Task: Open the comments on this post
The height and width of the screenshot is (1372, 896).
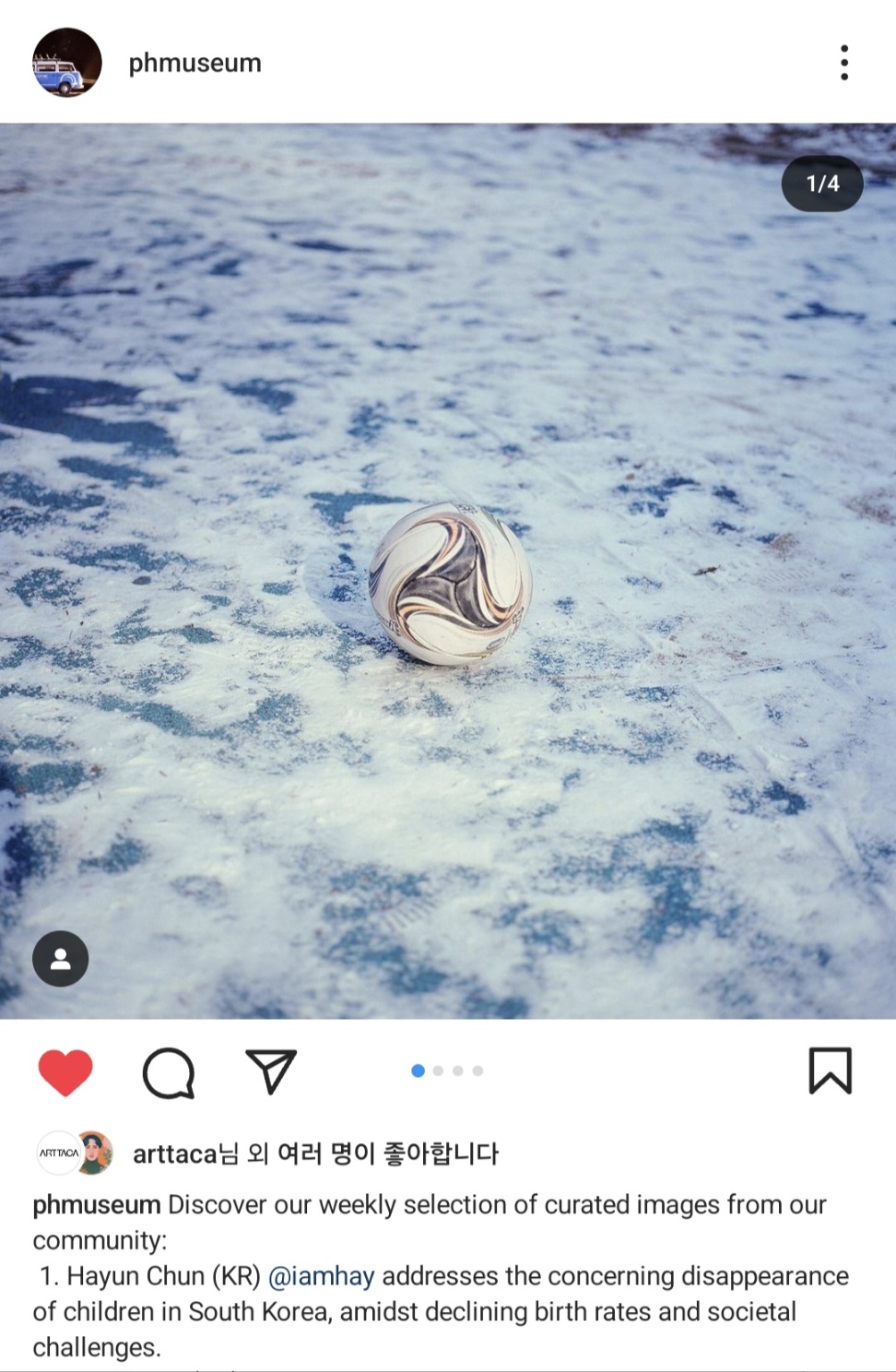Action: pyautogui.click(x=169, y=1072)
